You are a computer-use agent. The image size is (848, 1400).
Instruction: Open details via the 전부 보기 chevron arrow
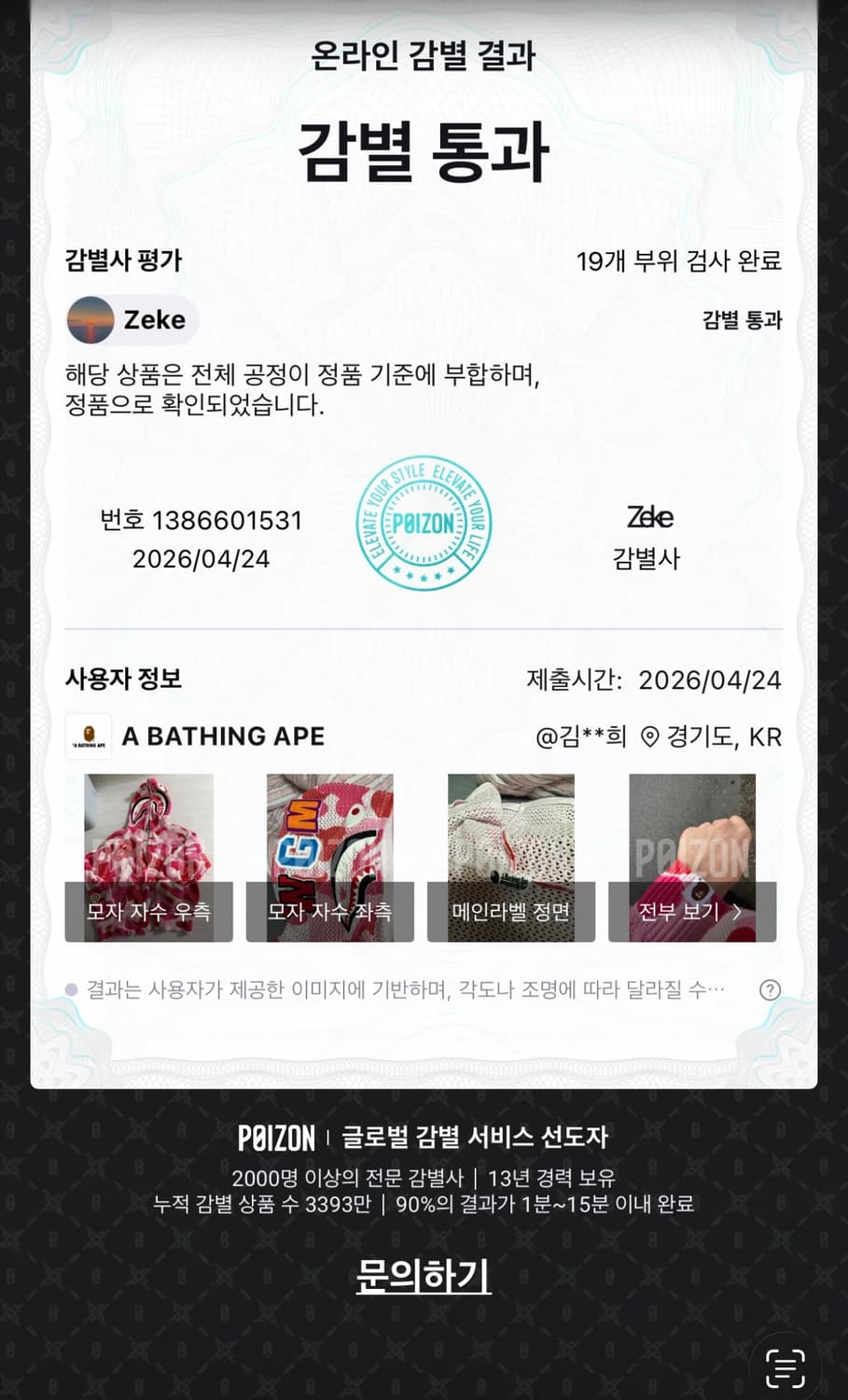point(737,912)
